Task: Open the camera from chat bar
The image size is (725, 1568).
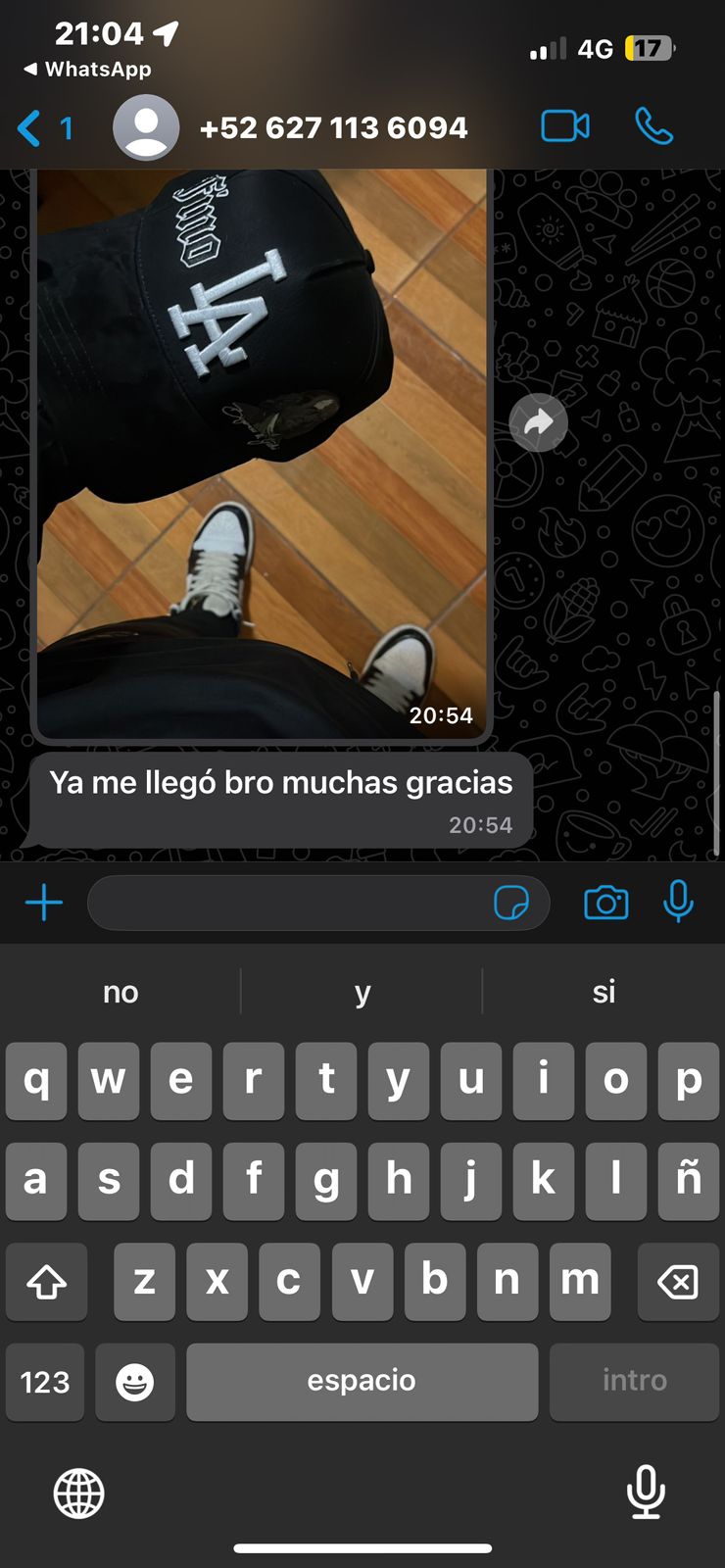Action: pos(605,903)
